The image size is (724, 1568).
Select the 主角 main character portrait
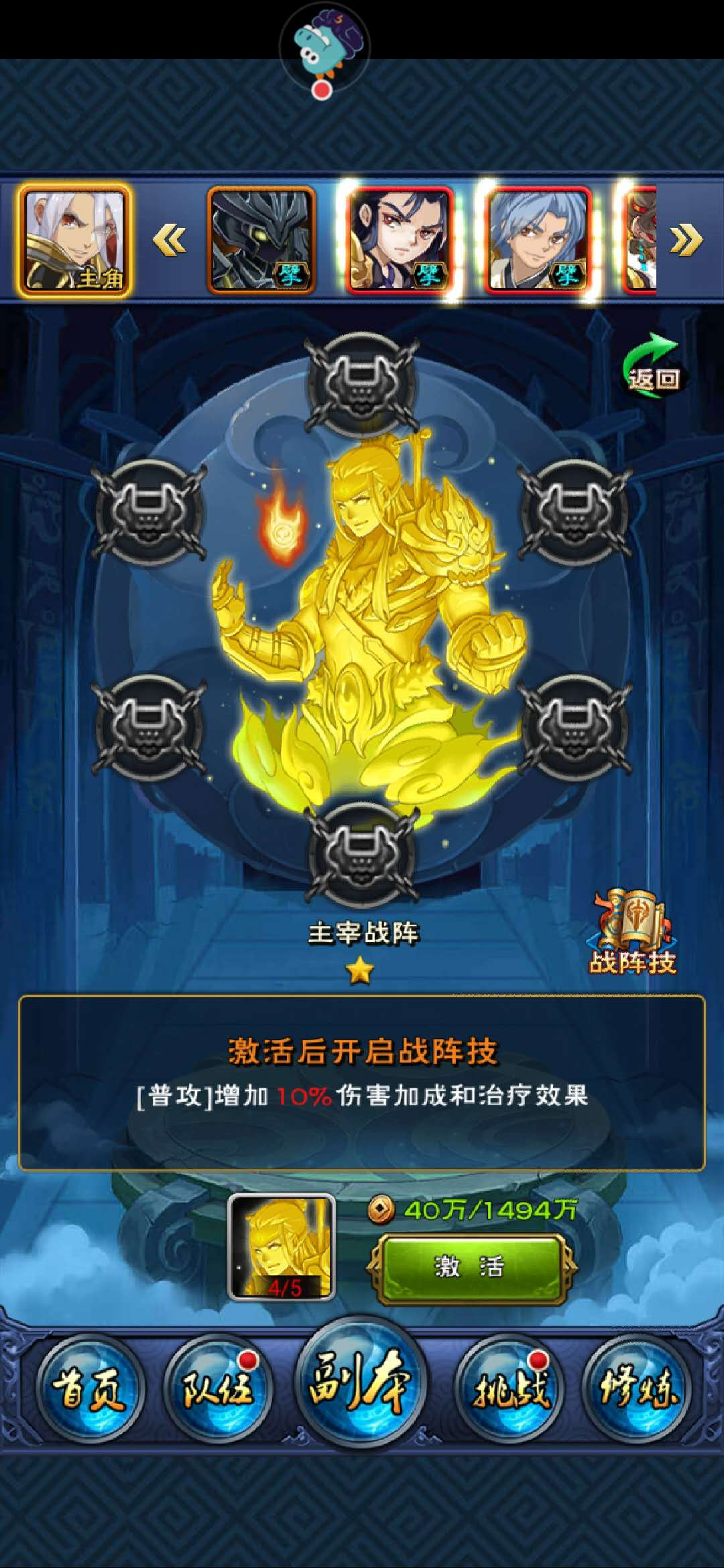[x=75, y=241]
